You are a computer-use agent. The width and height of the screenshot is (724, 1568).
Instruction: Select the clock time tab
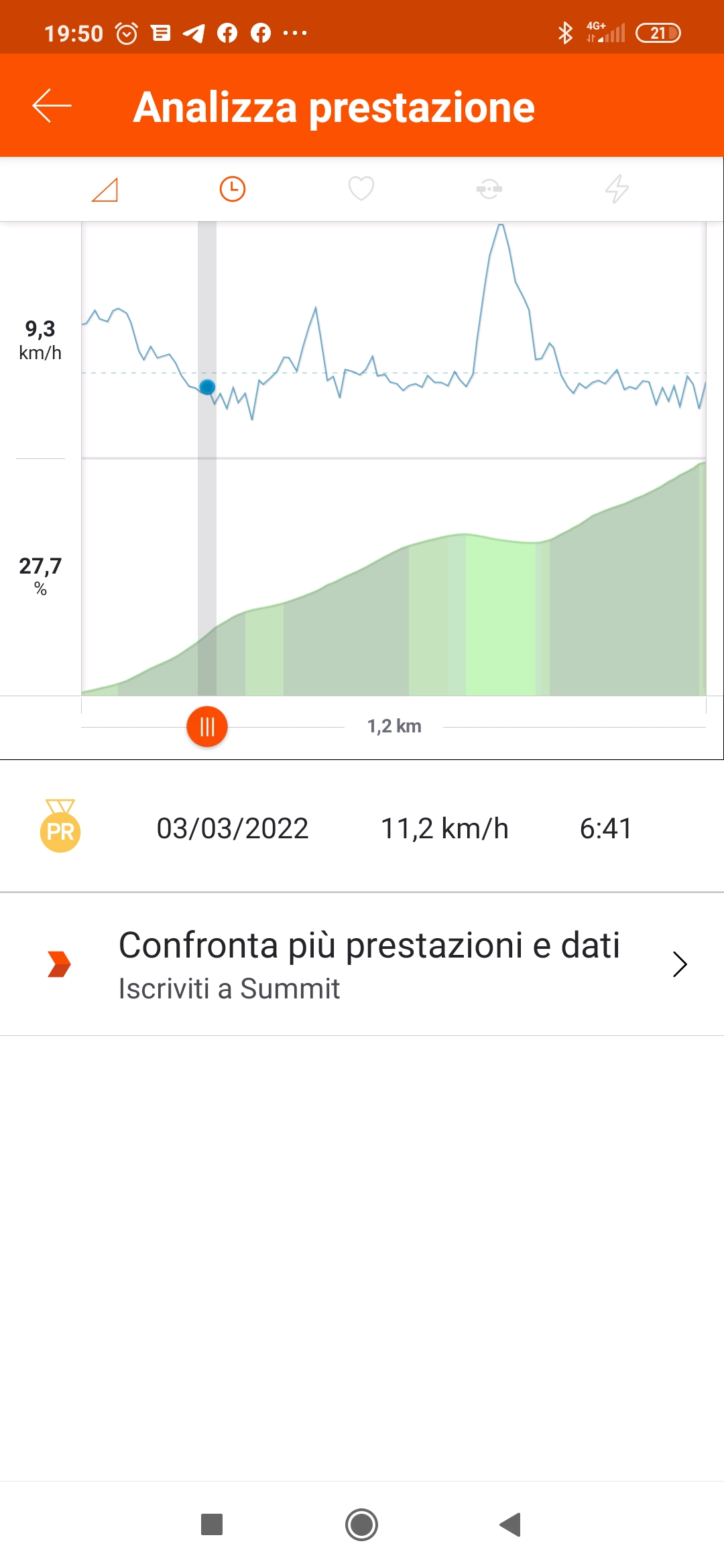pos(233,189)
